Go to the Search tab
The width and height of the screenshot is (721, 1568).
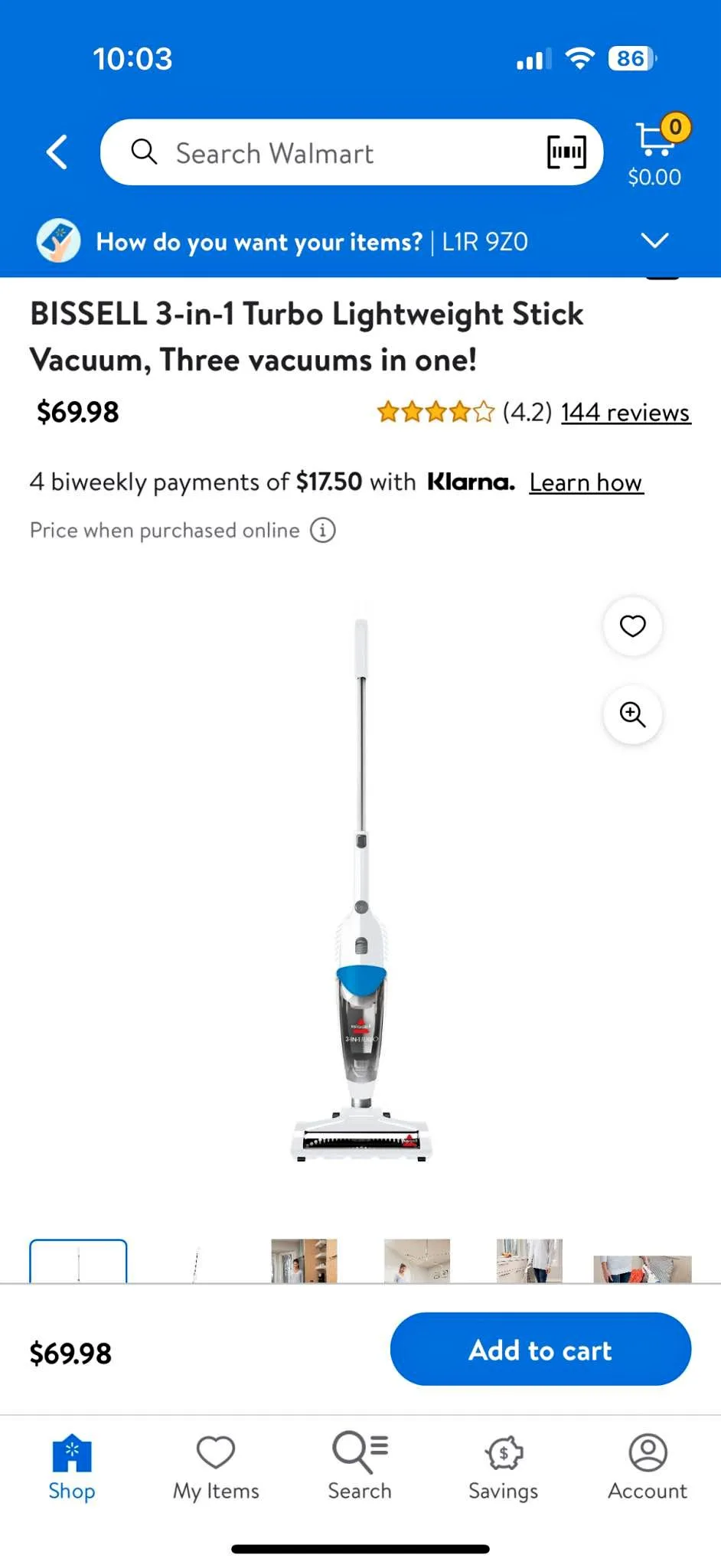[360, 1466]
